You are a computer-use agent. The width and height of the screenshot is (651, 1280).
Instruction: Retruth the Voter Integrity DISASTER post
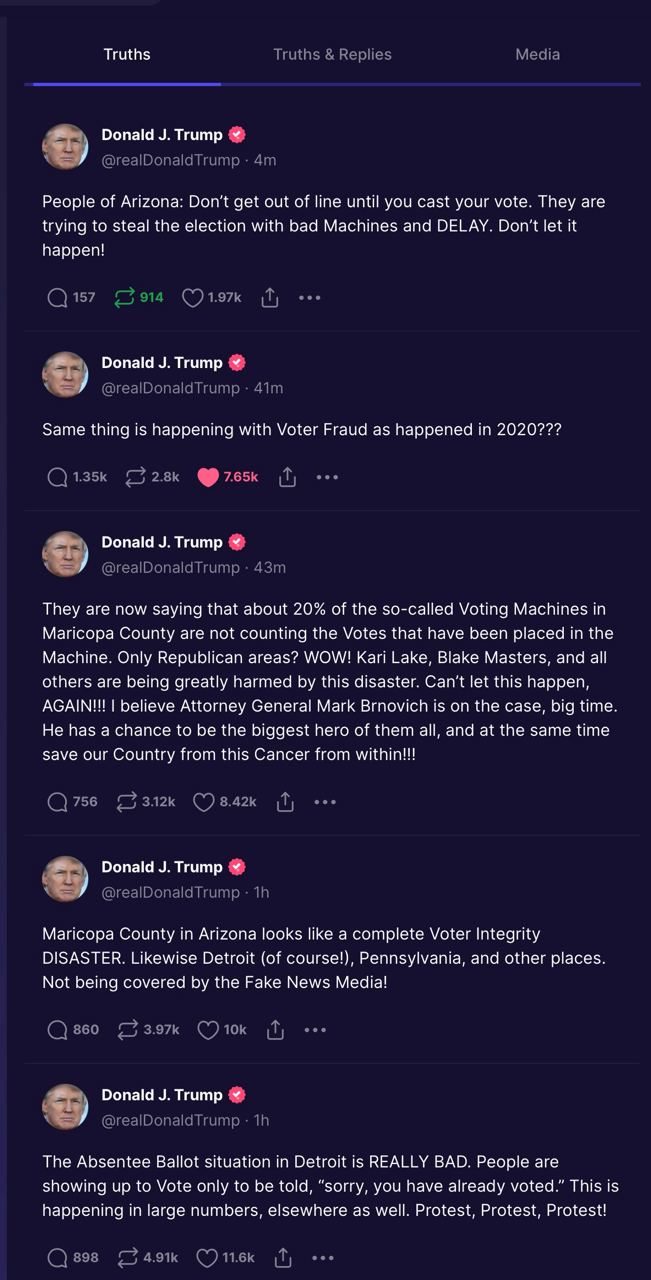[x=127, y=1029]
